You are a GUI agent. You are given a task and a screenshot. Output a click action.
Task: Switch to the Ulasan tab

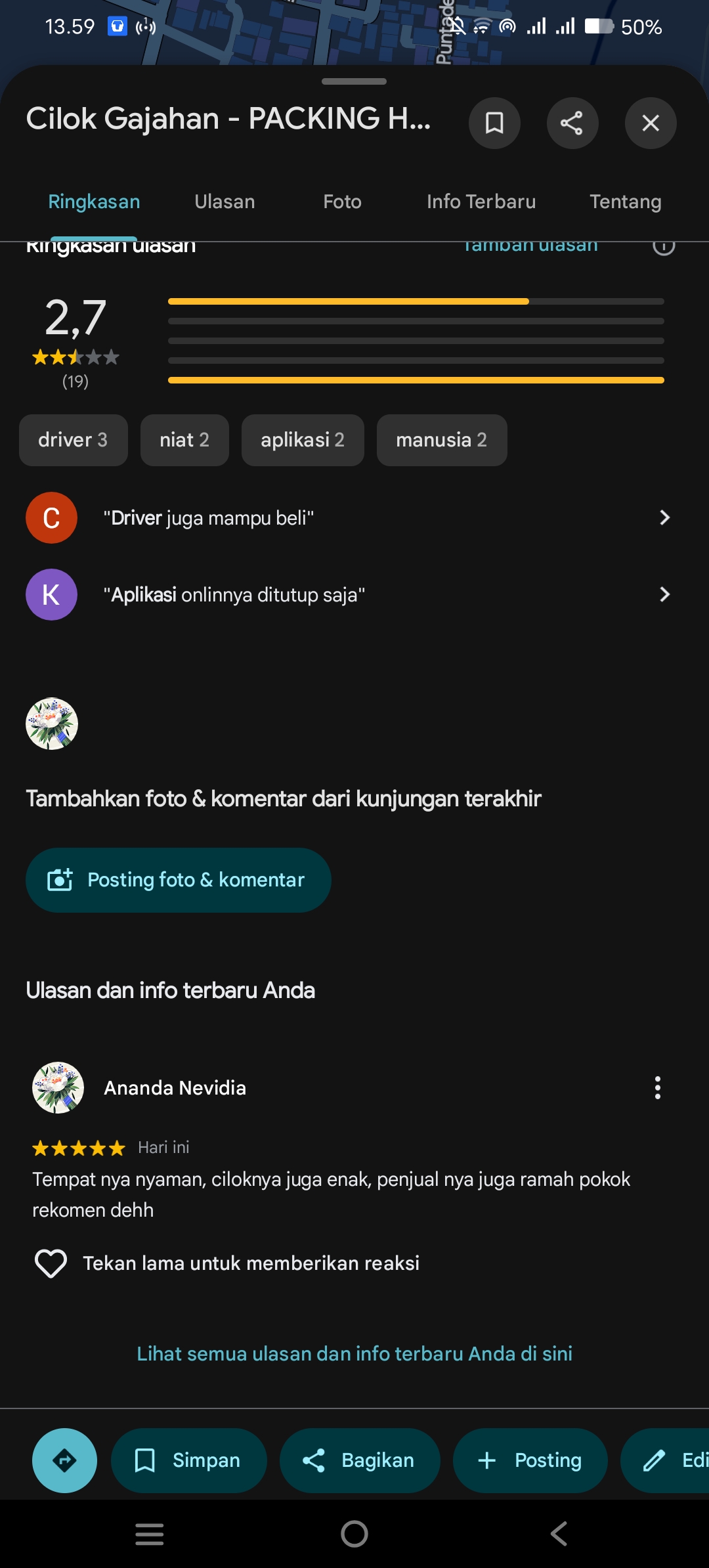click(225, 202)
